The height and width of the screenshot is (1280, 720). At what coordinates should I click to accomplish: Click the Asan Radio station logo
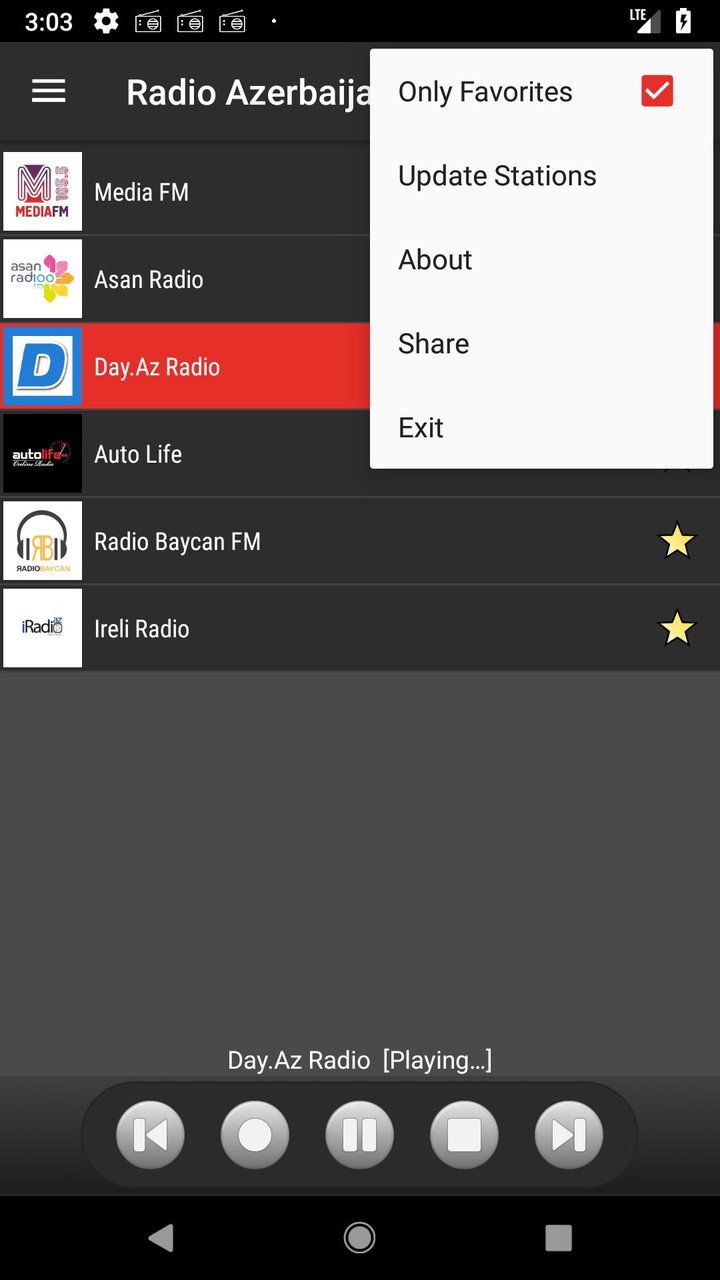click(42, 279)
